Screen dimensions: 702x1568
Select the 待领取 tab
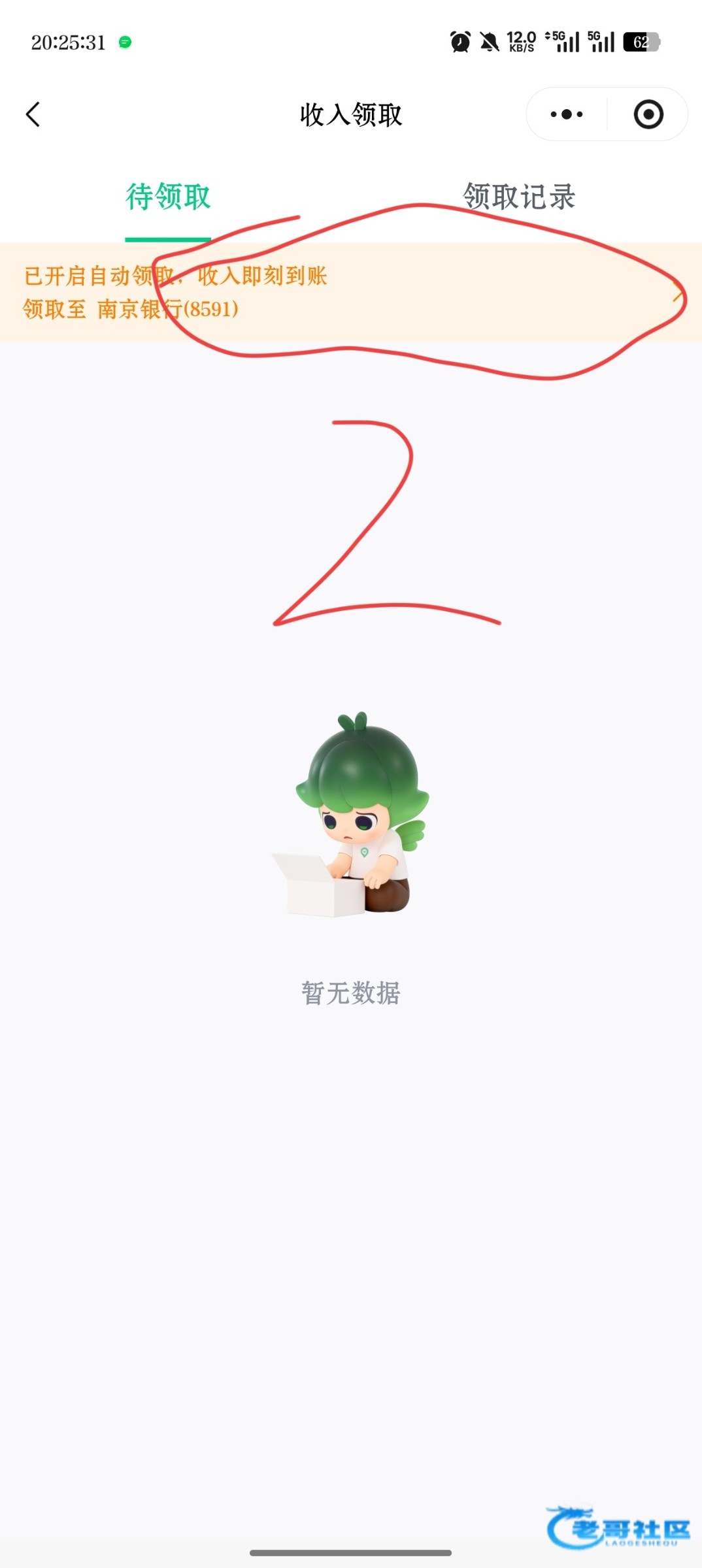pyautogui.click(x=168, y=197)
